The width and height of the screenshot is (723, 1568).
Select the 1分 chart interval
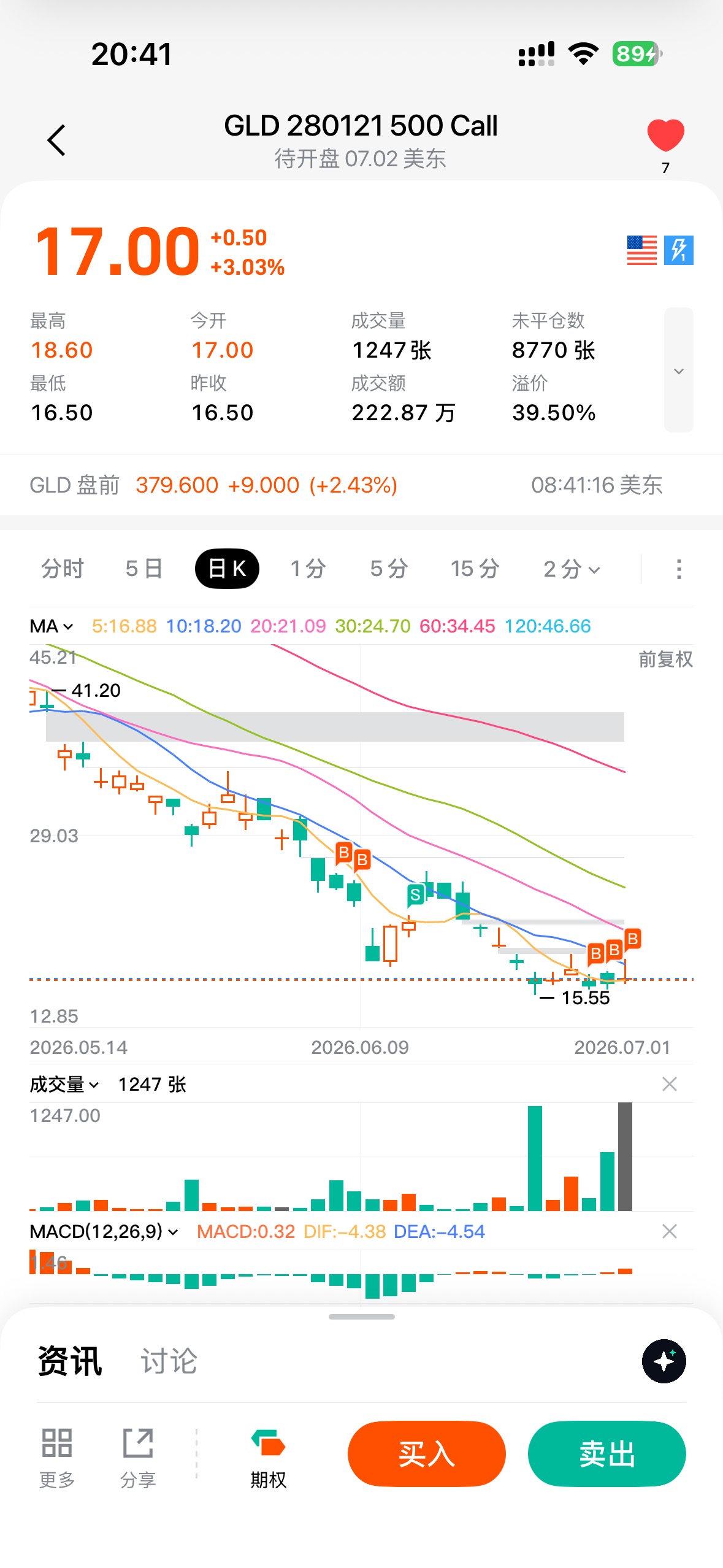point(308,568)
